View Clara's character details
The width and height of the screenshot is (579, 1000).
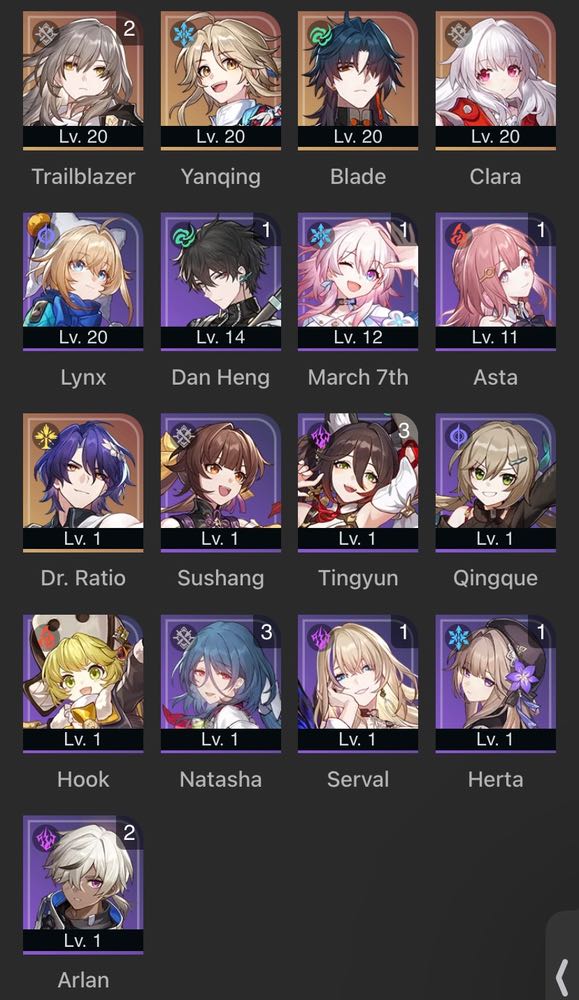[495, 81]
